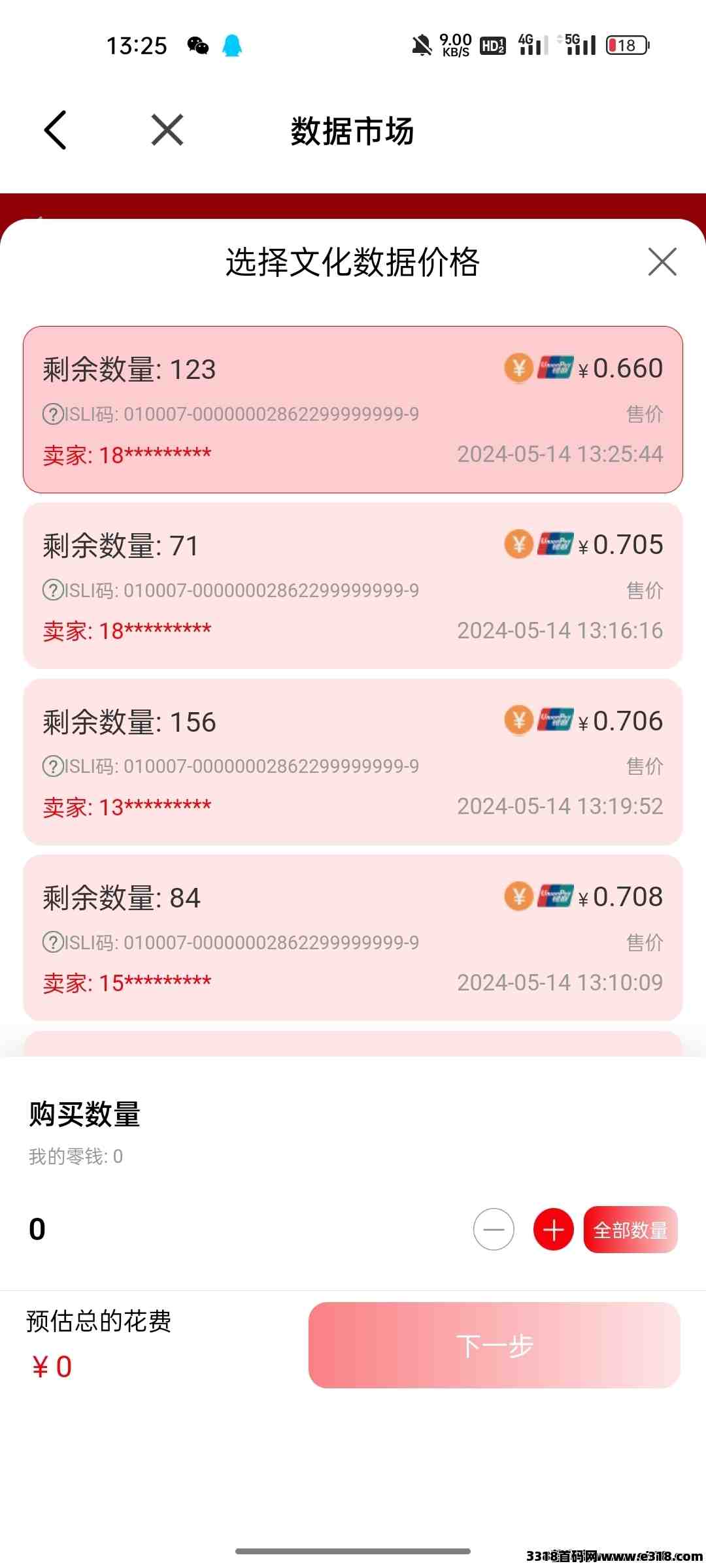706x1568 pixels.
Task: Increase purchase quantity with plus button
Action: tap(553, 1230)
